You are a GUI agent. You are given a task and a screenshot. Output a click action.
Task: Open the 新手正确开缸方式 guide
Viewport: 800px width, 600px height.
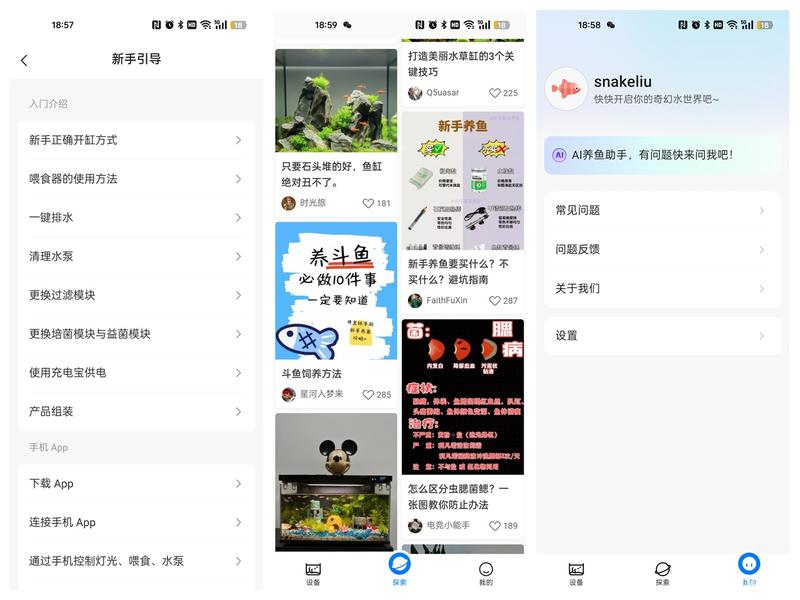(136, 140)
